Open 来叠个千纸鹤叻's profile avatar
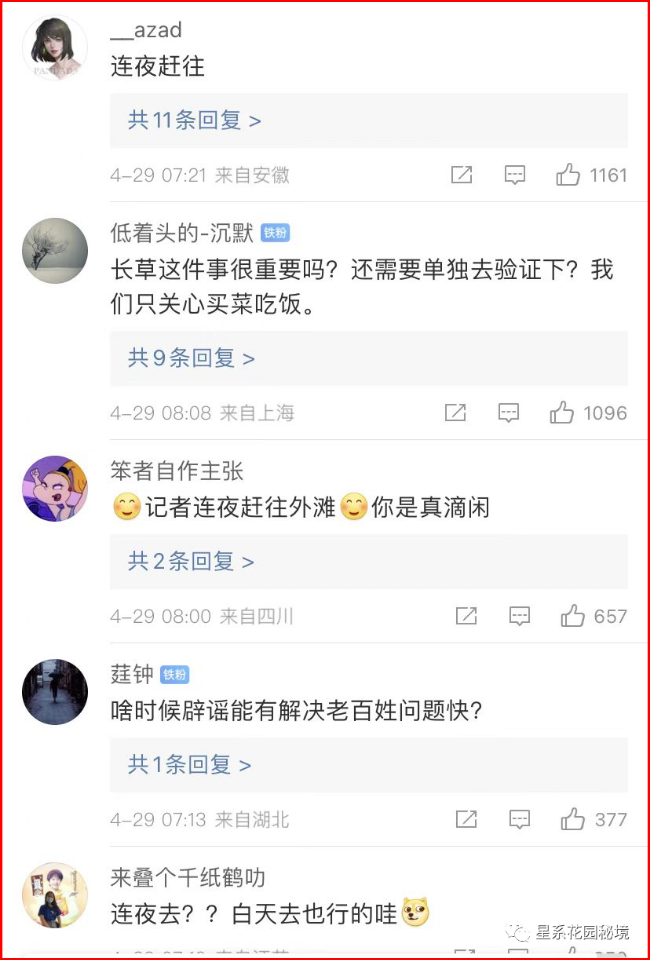650x960 pixels. [55, 895]
